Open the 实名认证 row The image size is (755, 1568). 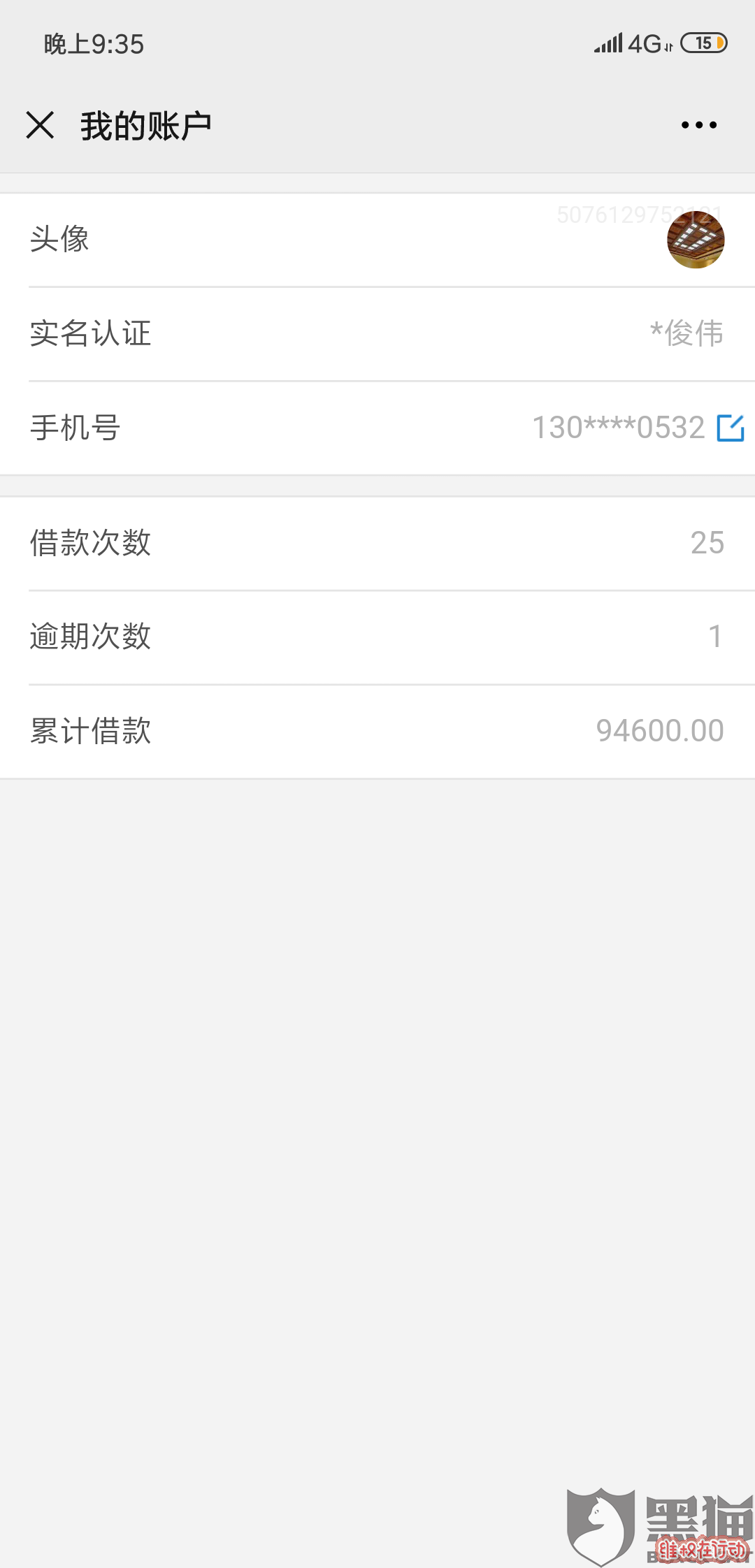tap(377, 333)
